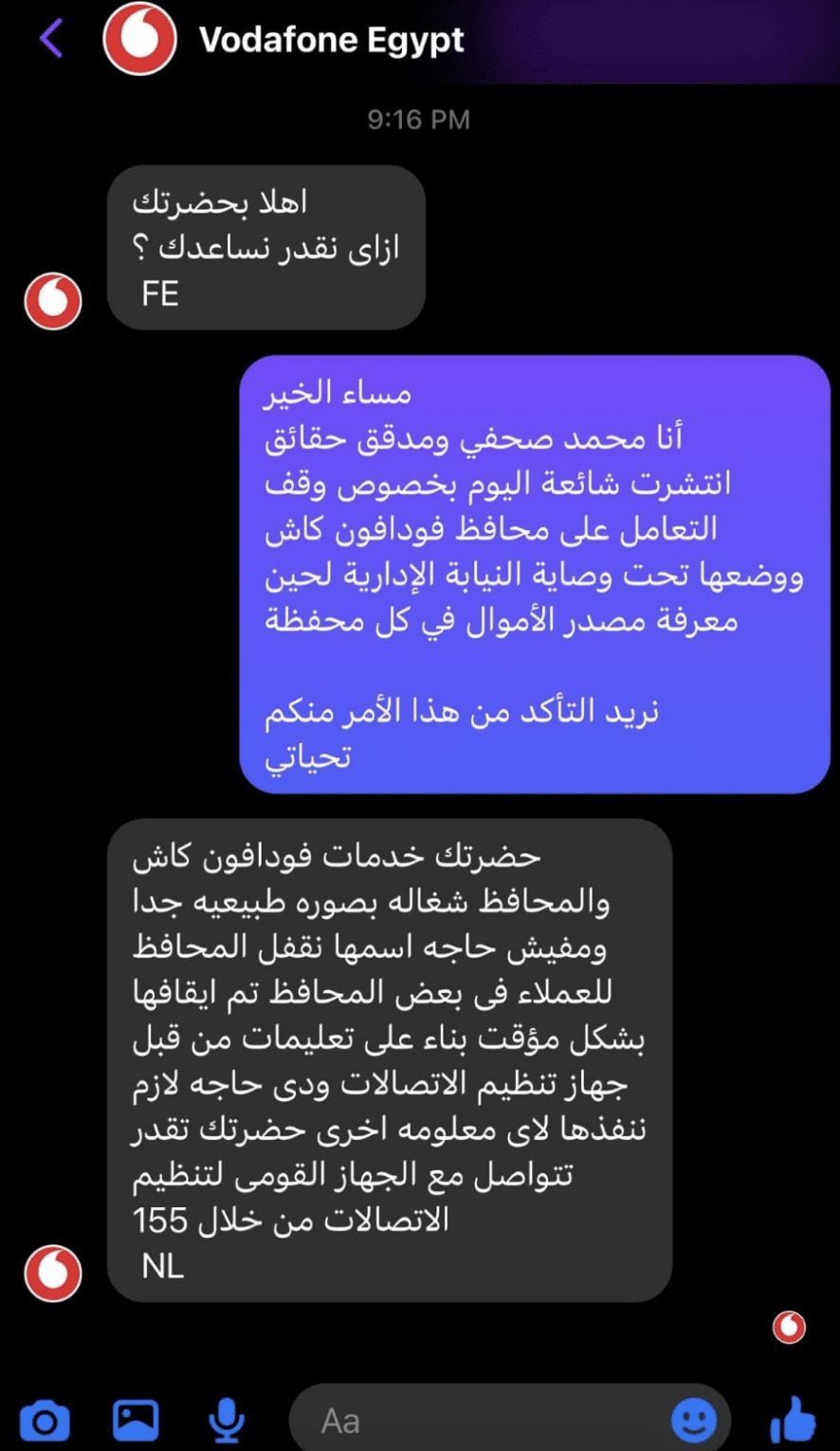Image resolution: width=840 pixels, height=1451 pixels.
Task: Send a thumbs-up like reaction
Action: point(794,1419)
